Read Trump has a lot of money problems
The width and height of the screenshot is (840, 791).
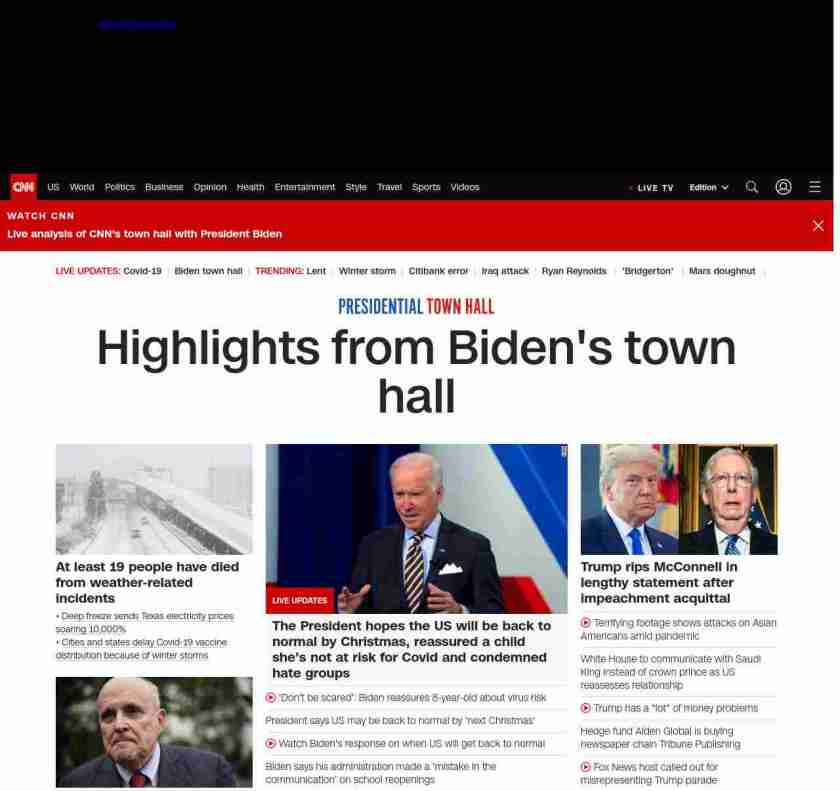tap(675, 708)
